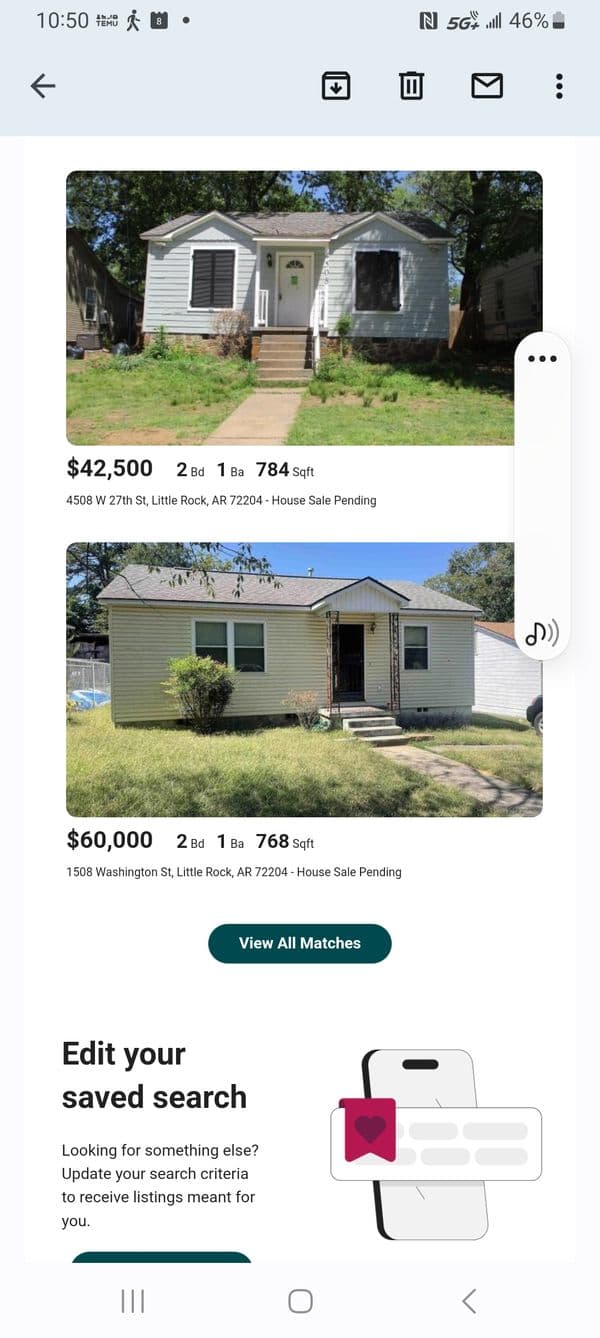Open recent apps from navigation bar
600x1338 pixels.
tap(132, 1301)
